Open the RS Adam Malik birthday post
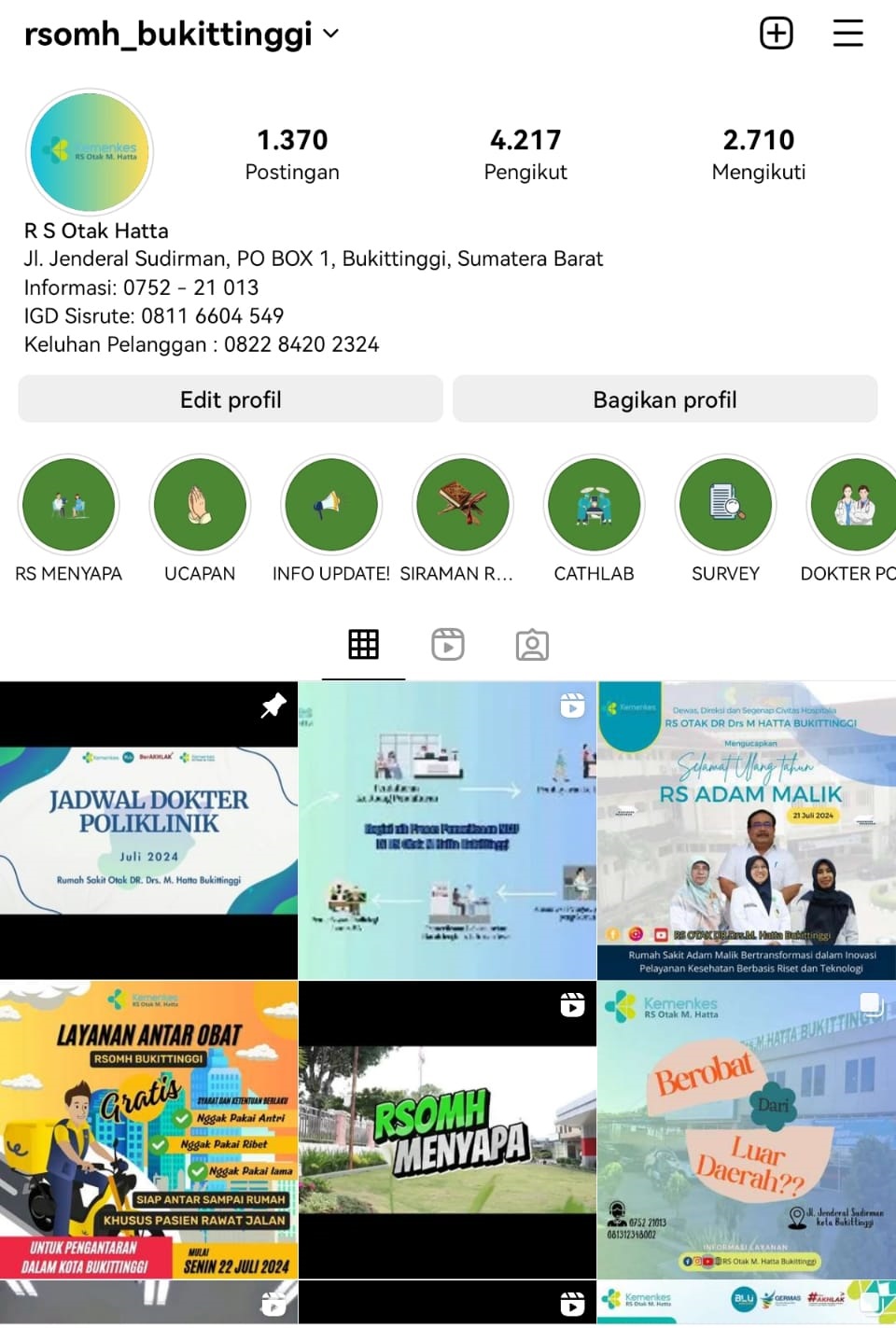This screenshot has height=1328, width=896. coord(747,831)
